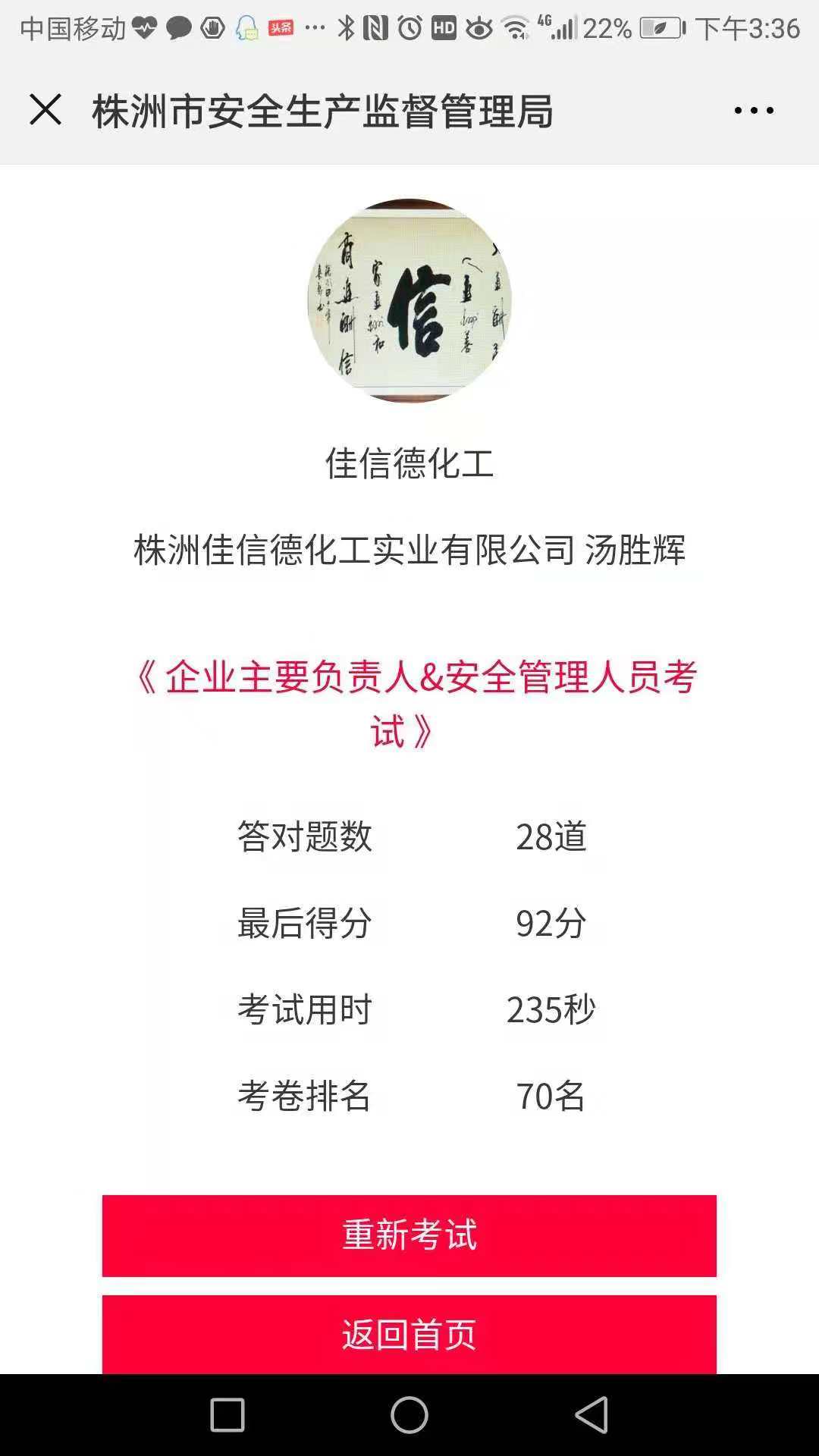
Task: Return to homepage via 返回首页
Action: coord(409,1335)
